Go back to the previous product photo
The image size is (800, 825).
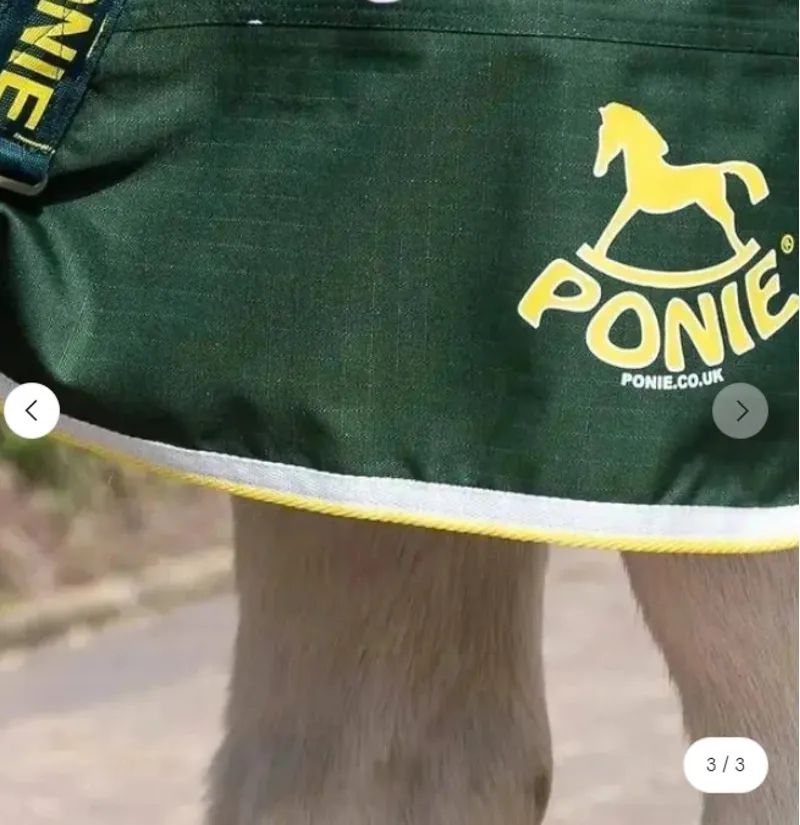[32, 410]
